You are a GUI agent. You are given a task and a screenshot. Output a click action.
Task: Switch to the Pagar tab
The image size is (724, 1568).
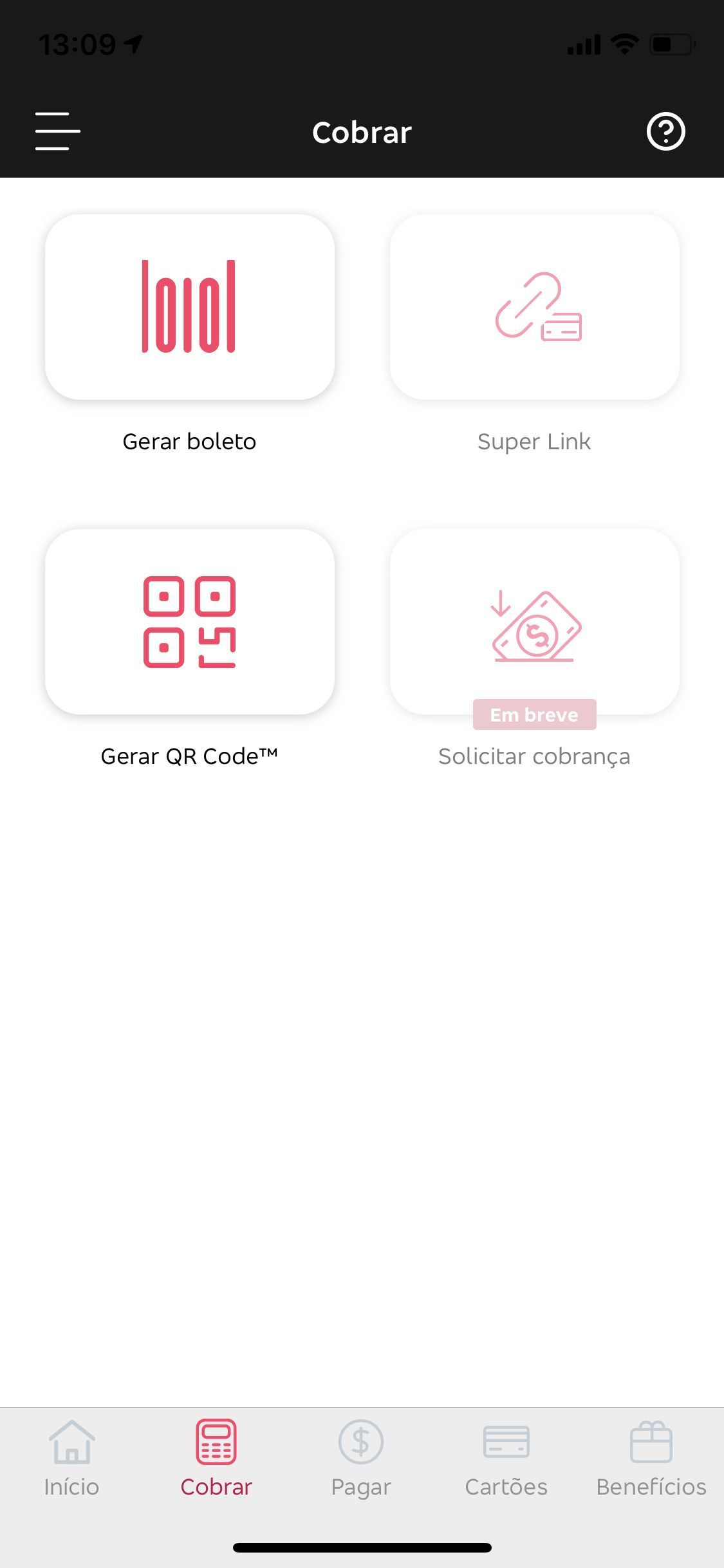[361, 1460]
